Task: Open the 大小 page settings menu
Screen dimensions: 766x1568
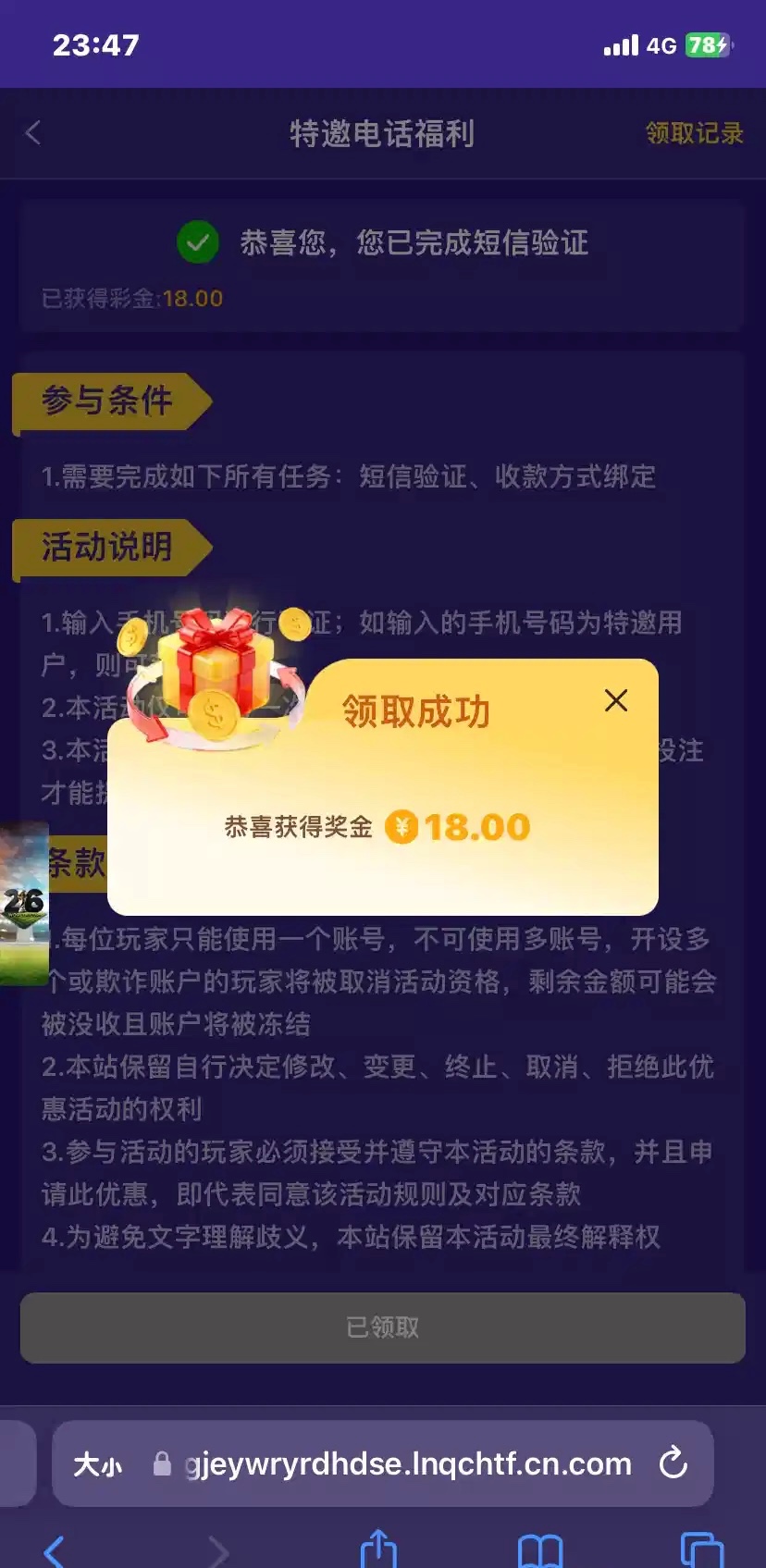Action: coord(97,1464)
